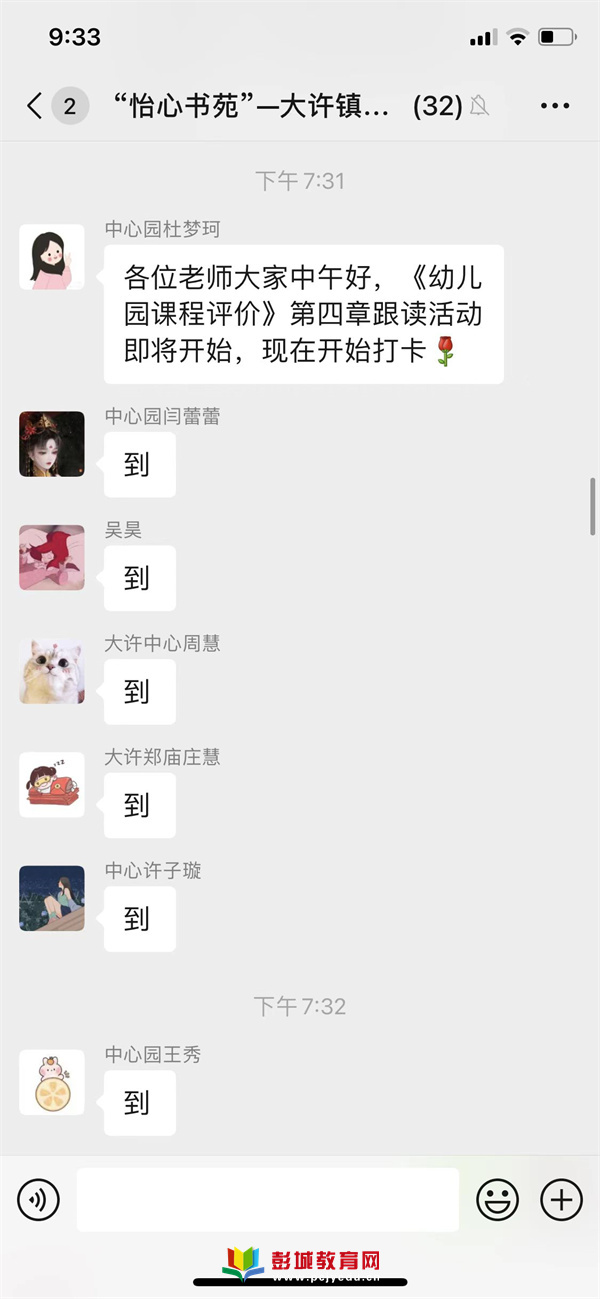This screenshot has height=1299, width=600.
Task: Open the plus attachments menu
Action: pos(561,1199)
